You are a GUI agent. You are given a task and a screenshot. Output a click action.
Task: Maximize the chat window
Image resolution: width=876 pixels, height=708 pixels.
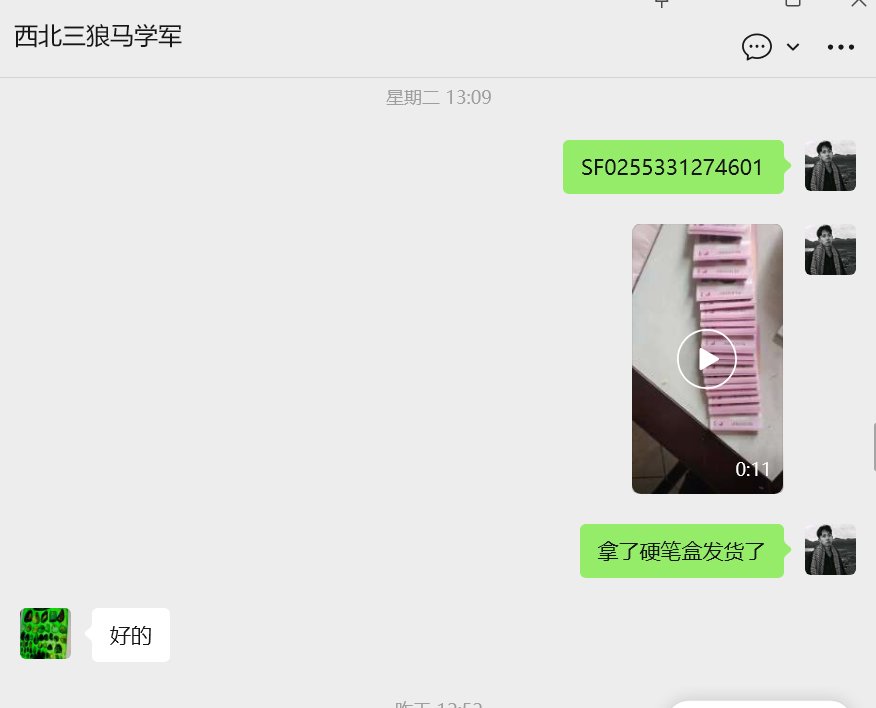click(793, 3)
